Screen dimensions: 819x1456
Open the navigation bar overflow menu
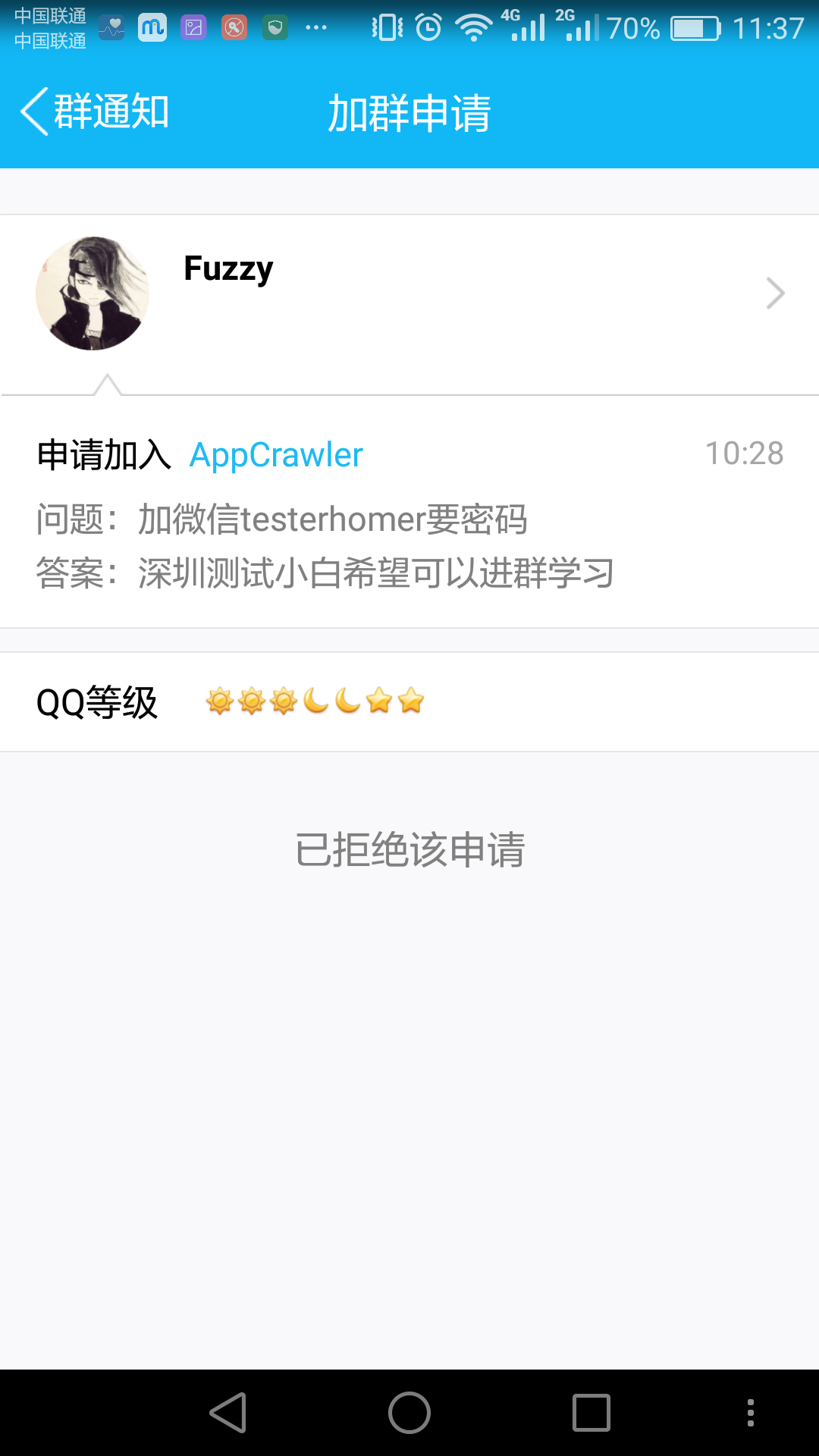[x=751, y=1413]
